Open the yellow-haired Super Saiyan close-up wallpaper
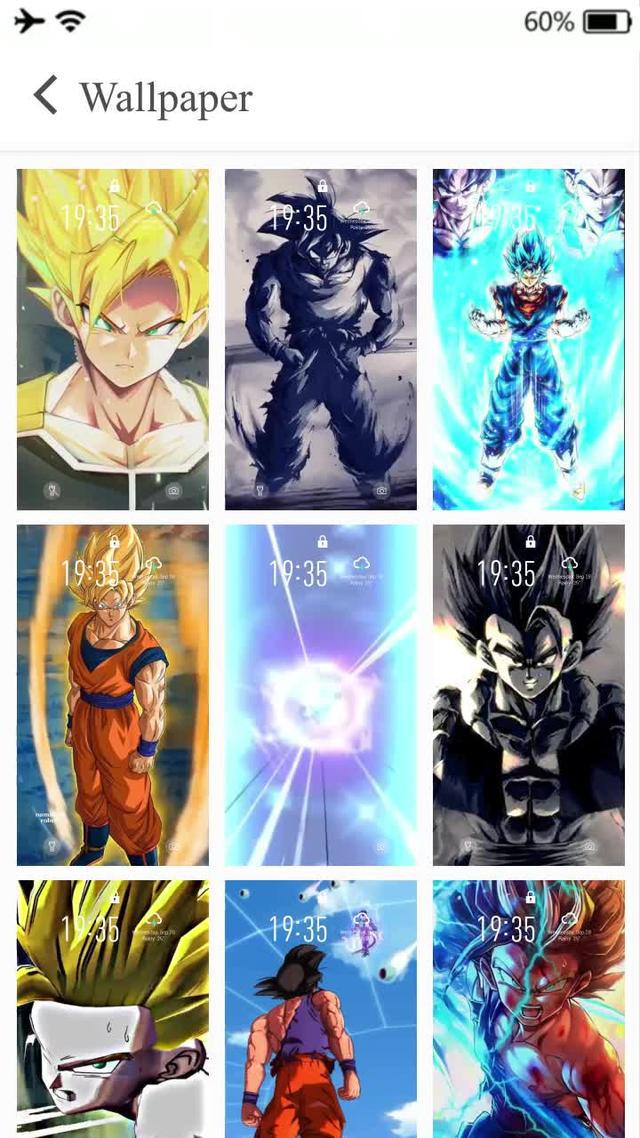This screenshot has width=640, height=1138. click(x=113, y=340)
